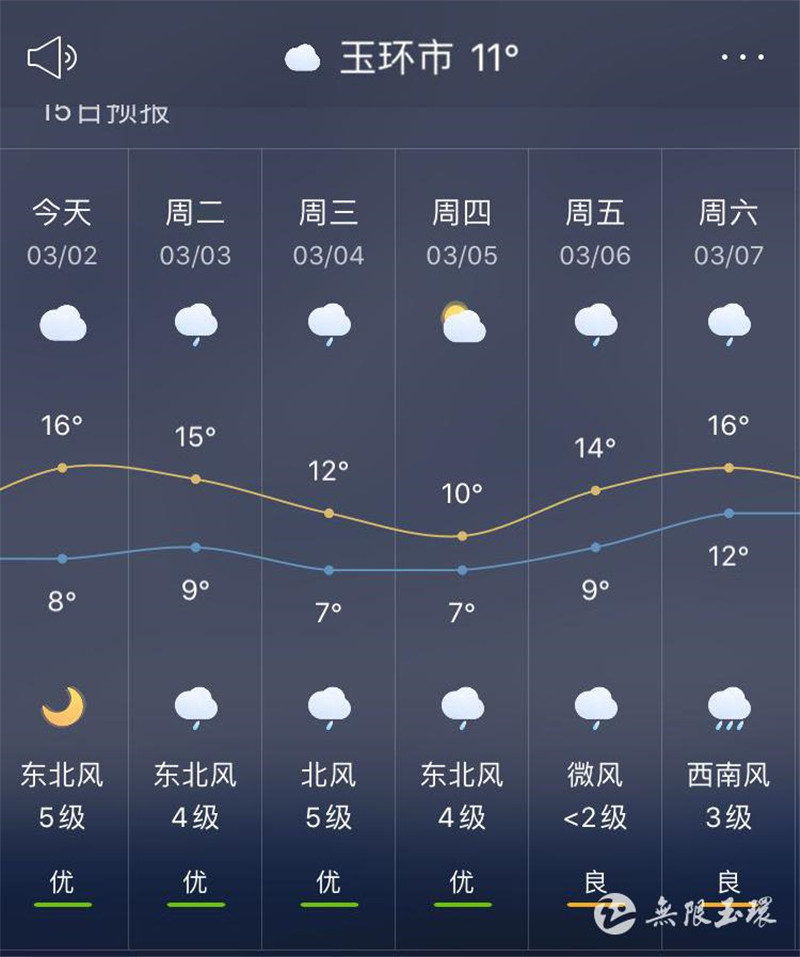Open Thursday 03/05 forecast column

462,232
